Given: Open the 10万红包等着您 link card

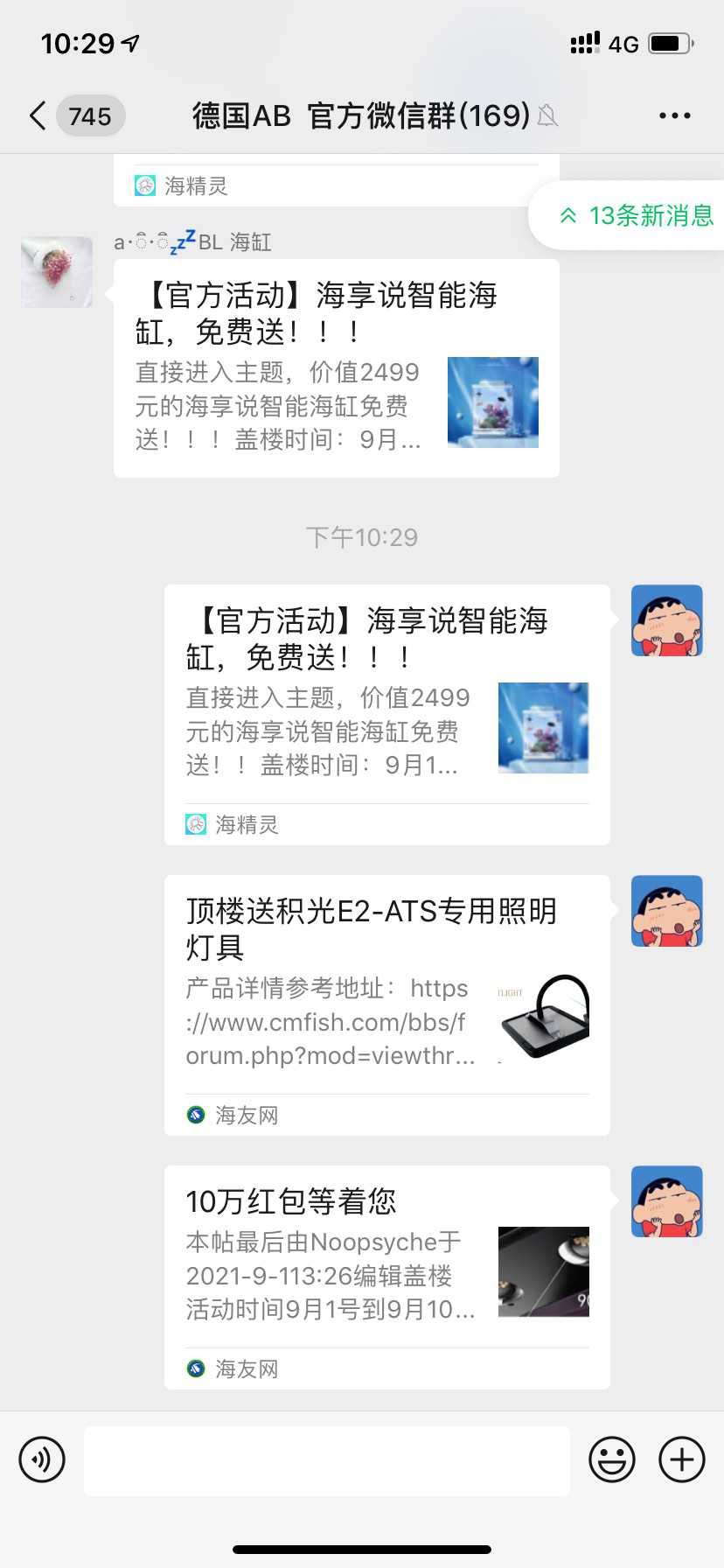Looking at the screenshot, I should click(x=386, y=1277).
